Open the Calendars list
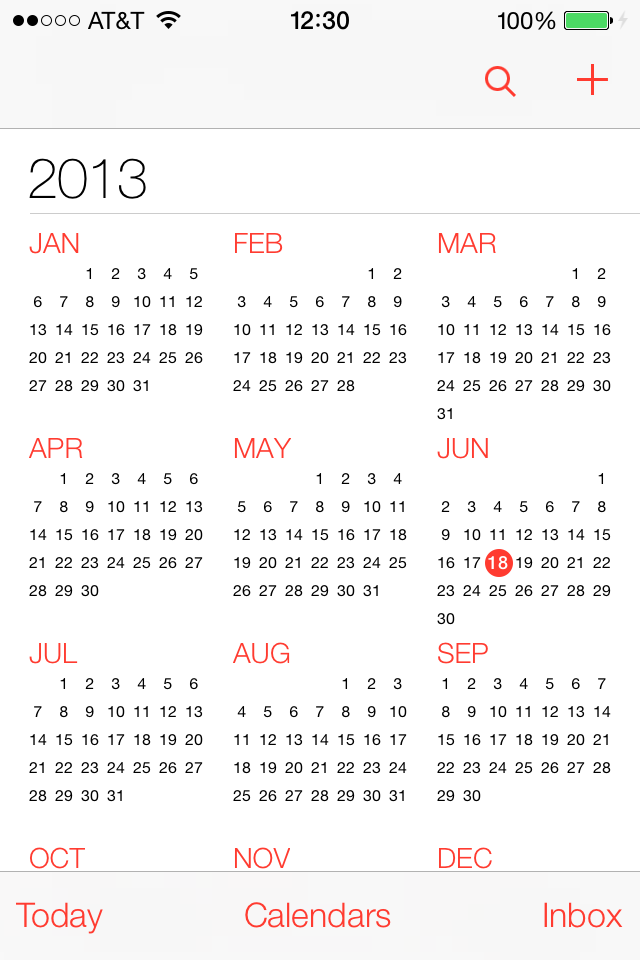 click(317, 915)
